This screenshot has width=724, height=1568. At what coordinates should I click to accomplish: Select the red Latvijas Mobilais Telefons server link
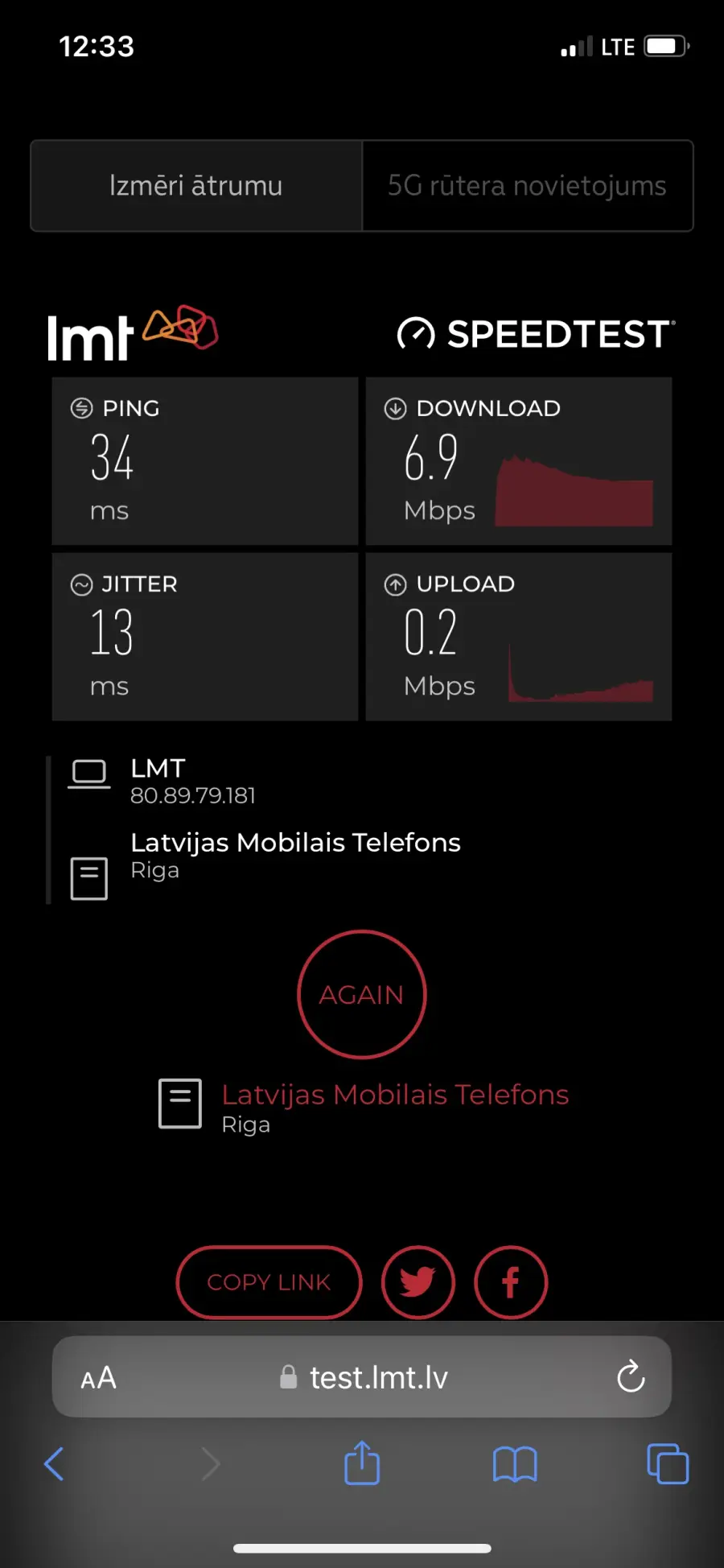(x=395, y=1095)
